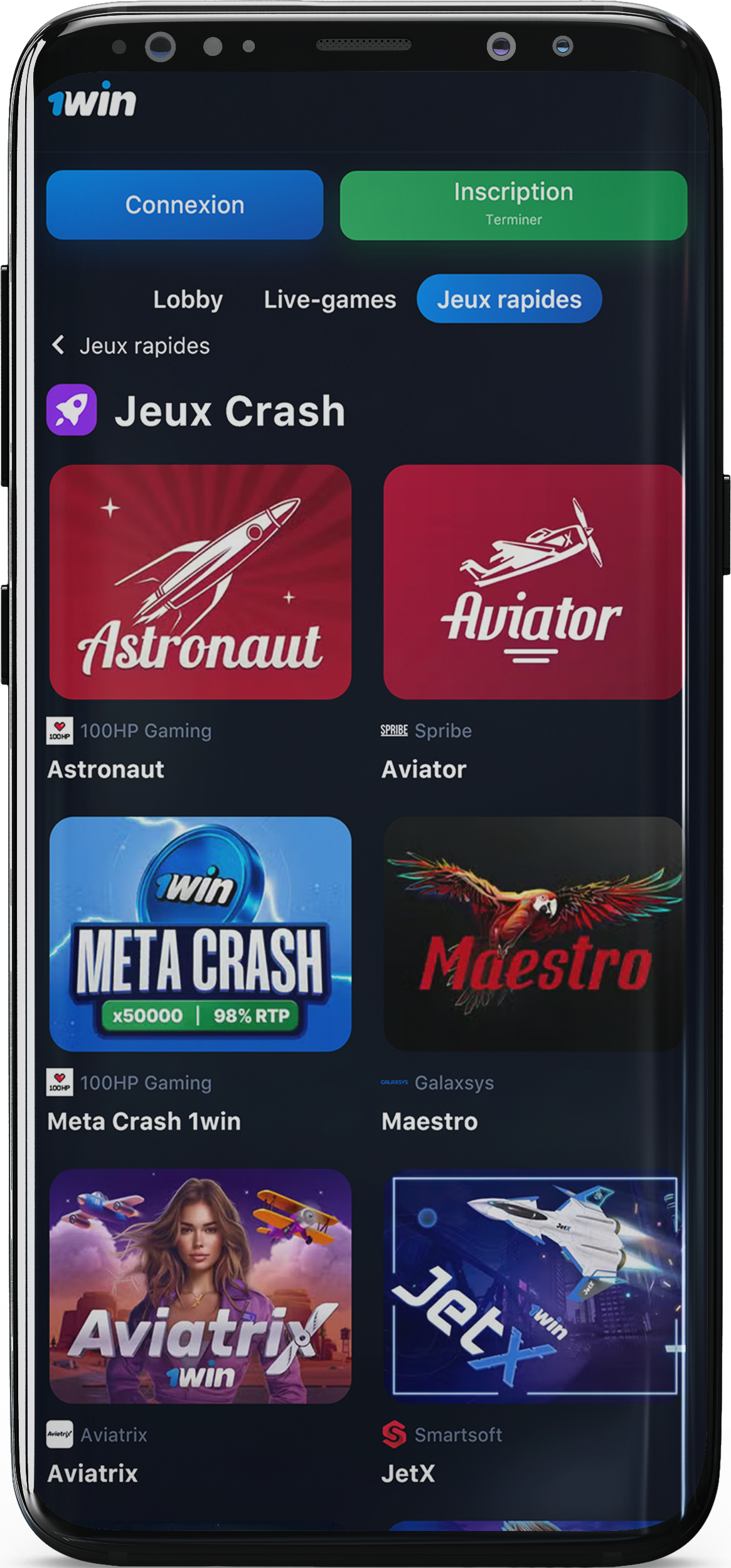The height and width of the screenshot is (1568, 731).
Task: Start the JetX game by Smartsoft
Action: click(533, 1286)
